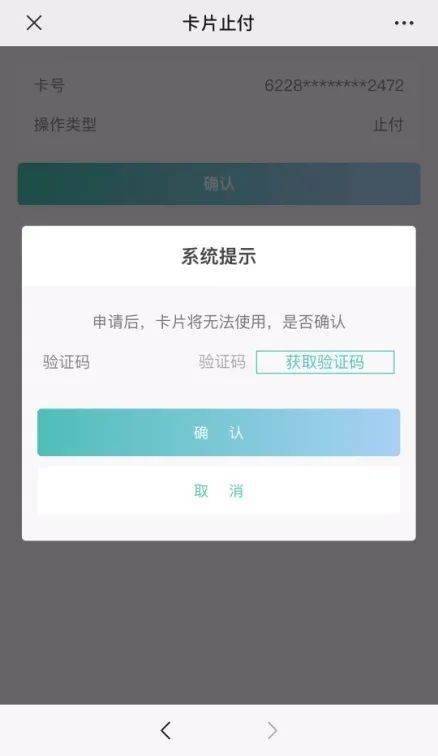Image resolution: width=438 pixels, height=756 pixels.
Task: Tap 获取验证码 to request a code
Action: point(325,362)
